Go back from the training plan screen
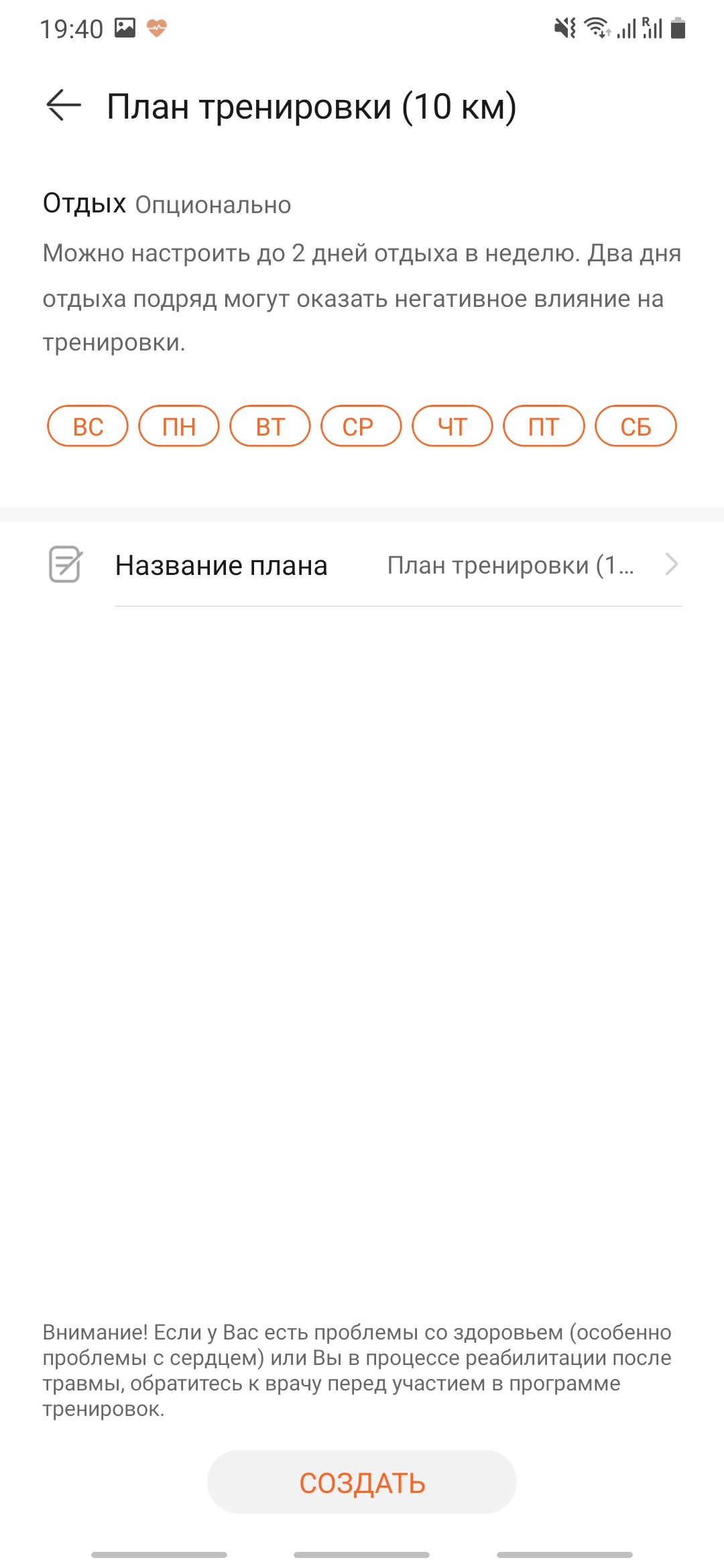 pyautogui.click(x=64, y=106)
